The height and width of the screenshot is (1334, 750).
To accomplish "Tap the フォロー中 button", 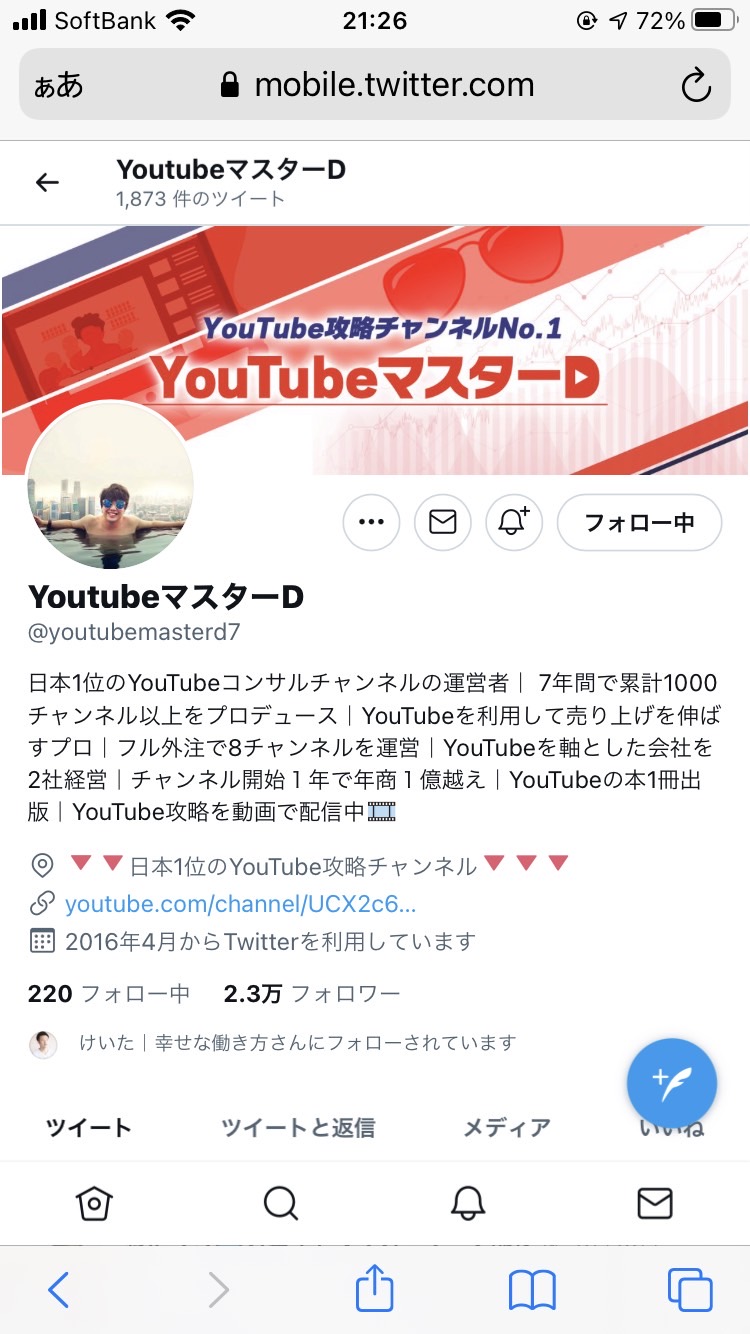I will coord(639,522).
